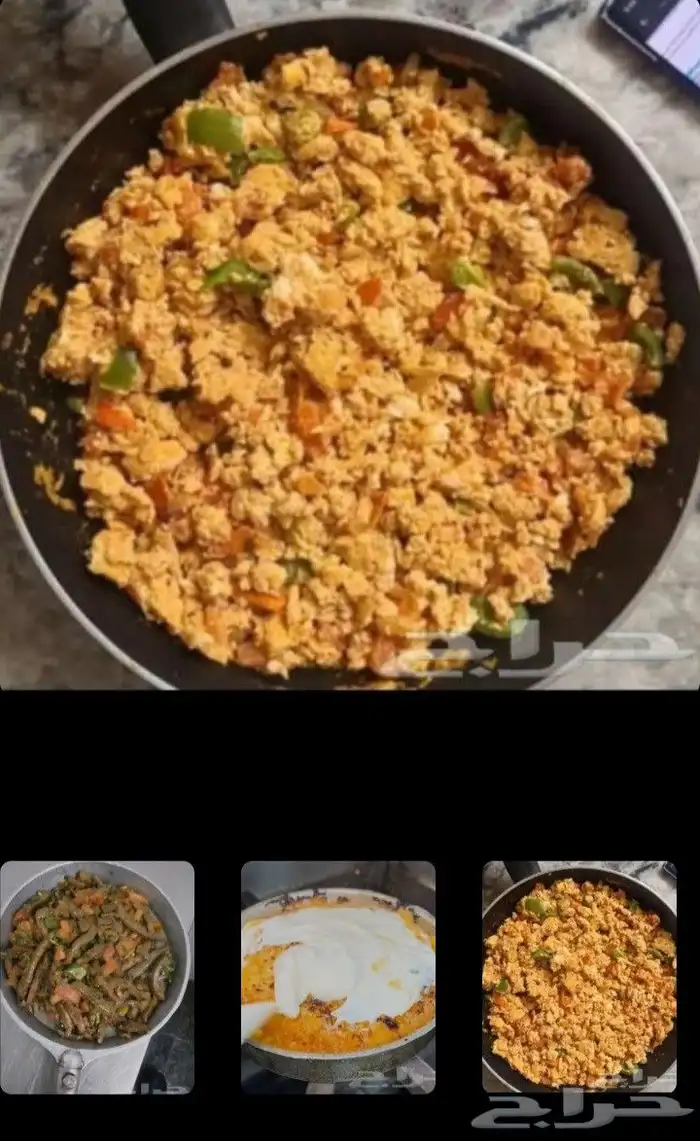Select the scrambled egg dish thumbnail
The width and height of the screenshot is (700, 1141).
point(579,977)
